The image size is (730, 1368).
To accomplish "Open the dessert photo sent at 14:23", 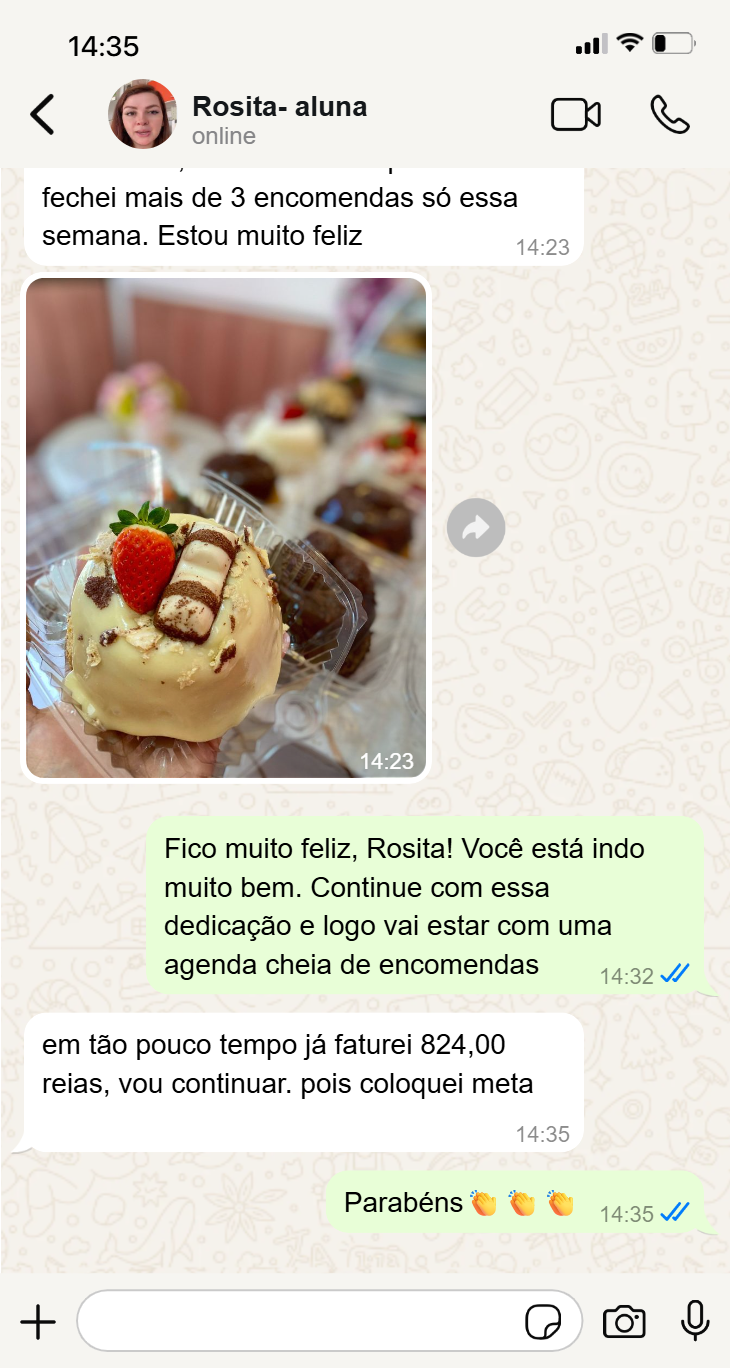I will [x=226, y=527].
